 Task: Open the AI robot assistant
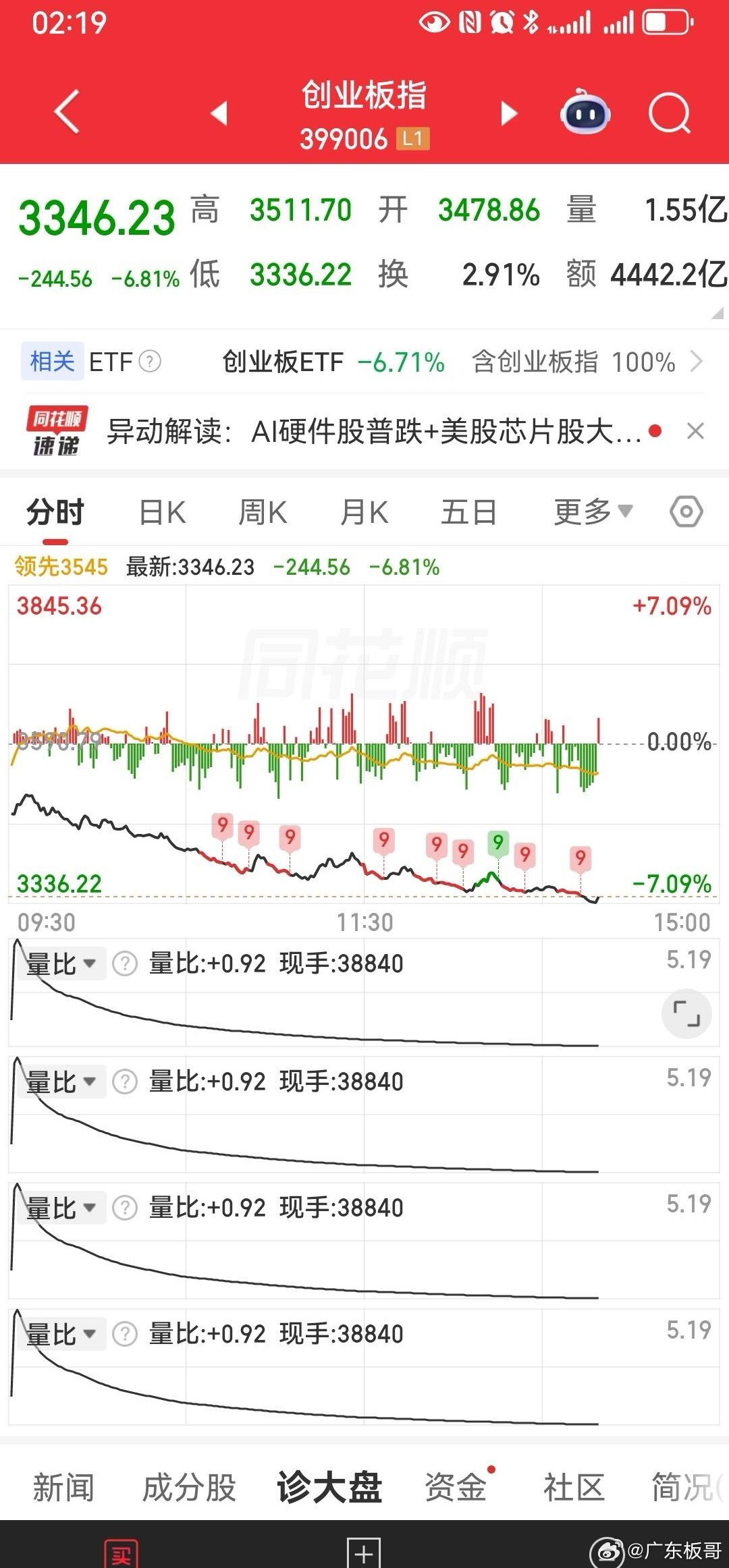click(585, 111)
